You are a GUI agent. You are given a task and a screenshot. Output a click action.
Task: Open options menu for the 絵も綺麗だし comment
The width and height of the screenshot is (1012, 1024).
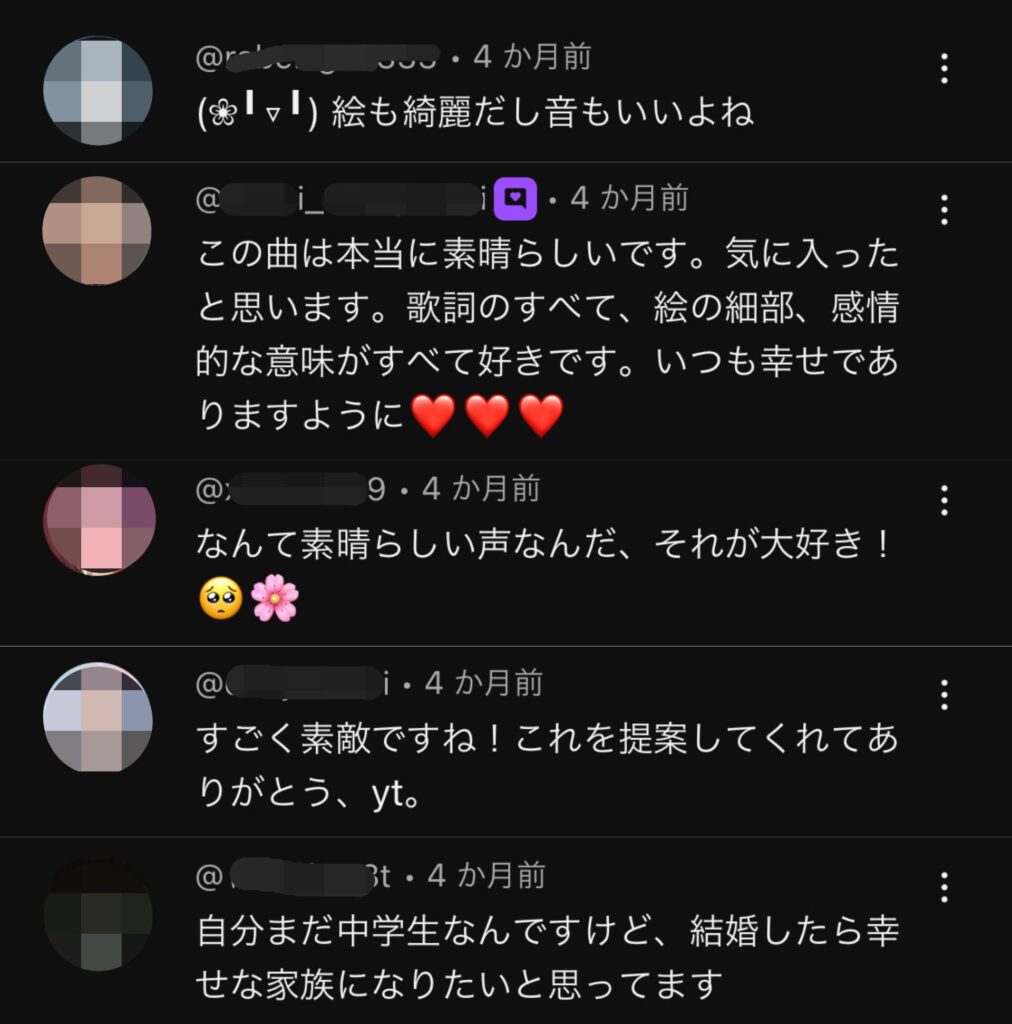(944, 69)
